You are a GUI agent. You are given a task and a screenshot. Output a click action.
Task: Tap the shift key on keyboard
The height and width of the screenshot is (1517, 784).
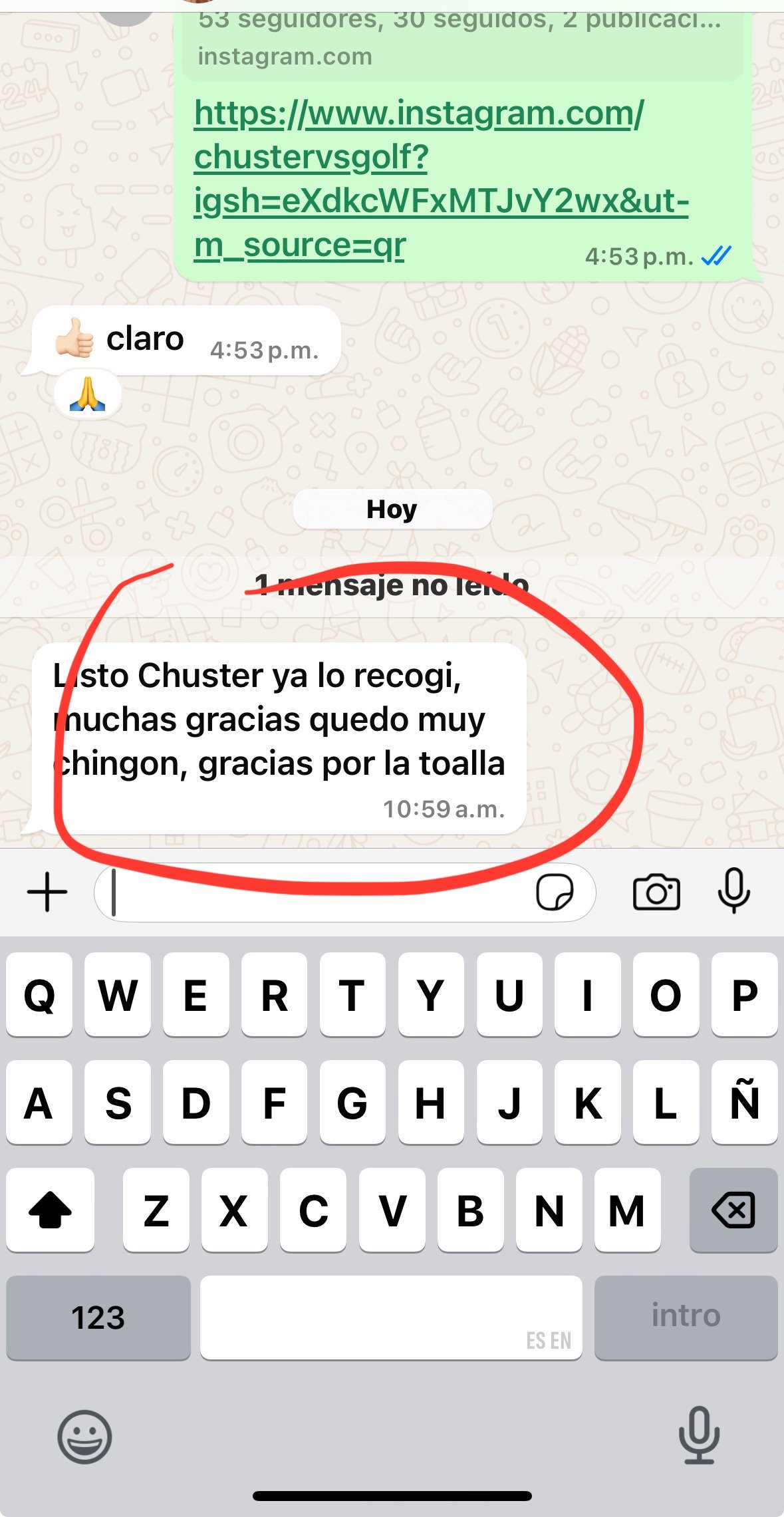pyautogui.click(x=51, y=1210)
